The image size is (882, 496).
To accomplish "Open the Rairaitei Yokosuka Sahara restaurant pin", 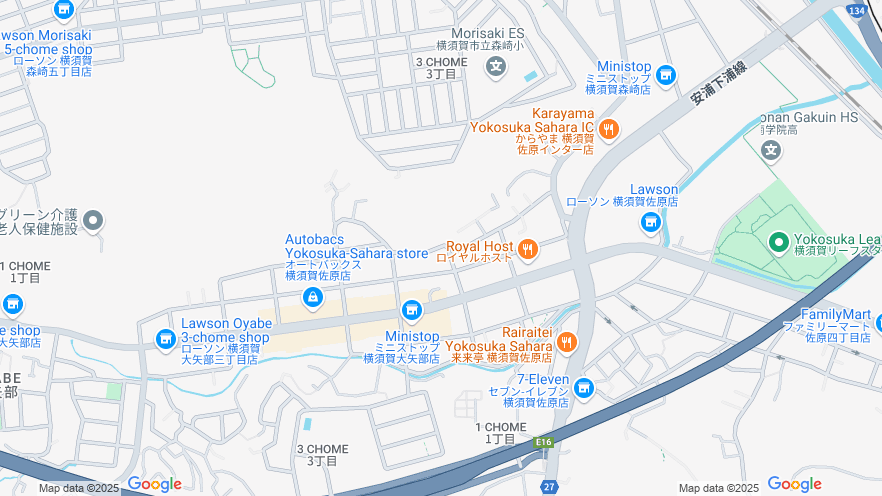I will (x=566, y=341).
